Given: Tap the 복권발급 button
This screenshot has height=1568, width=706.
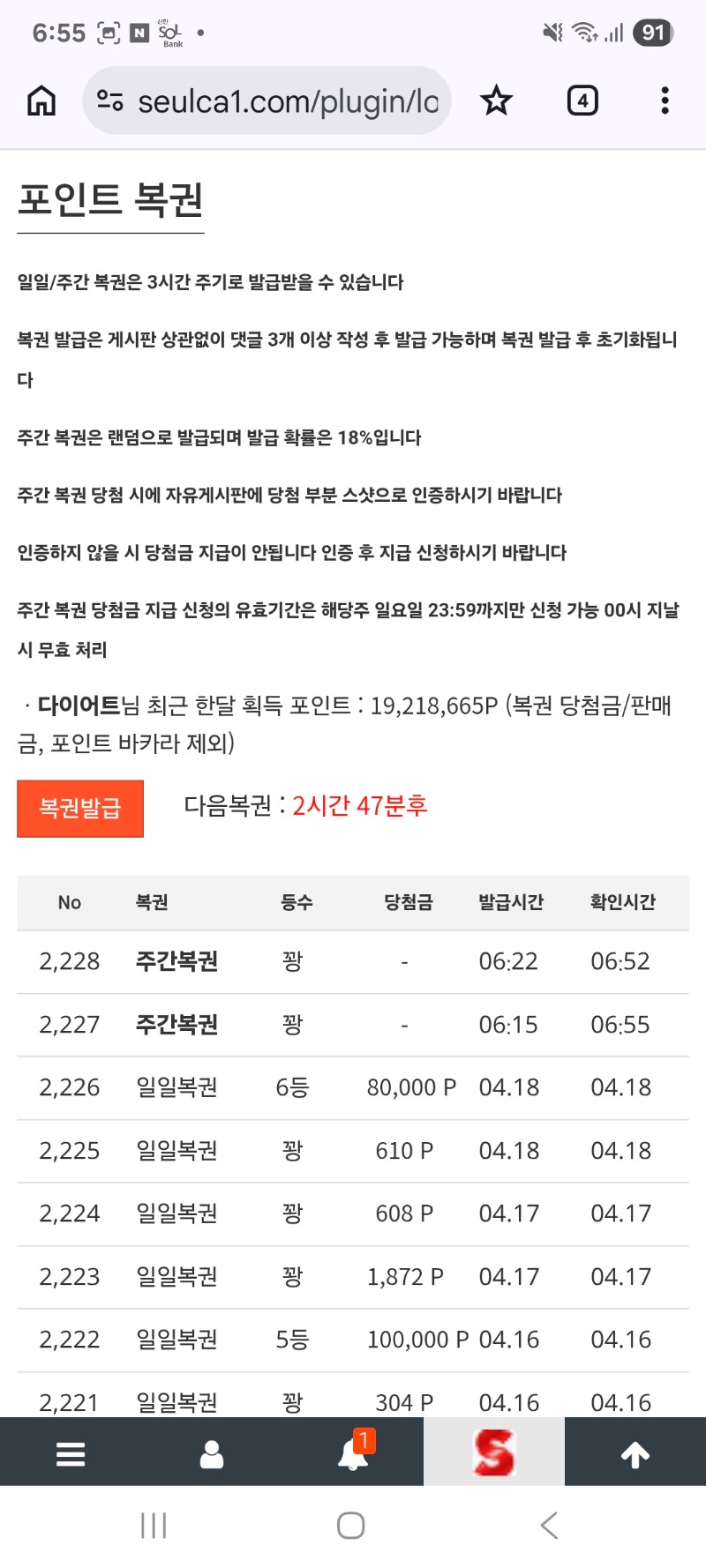Looking at the screenshot, I should 80,808.
